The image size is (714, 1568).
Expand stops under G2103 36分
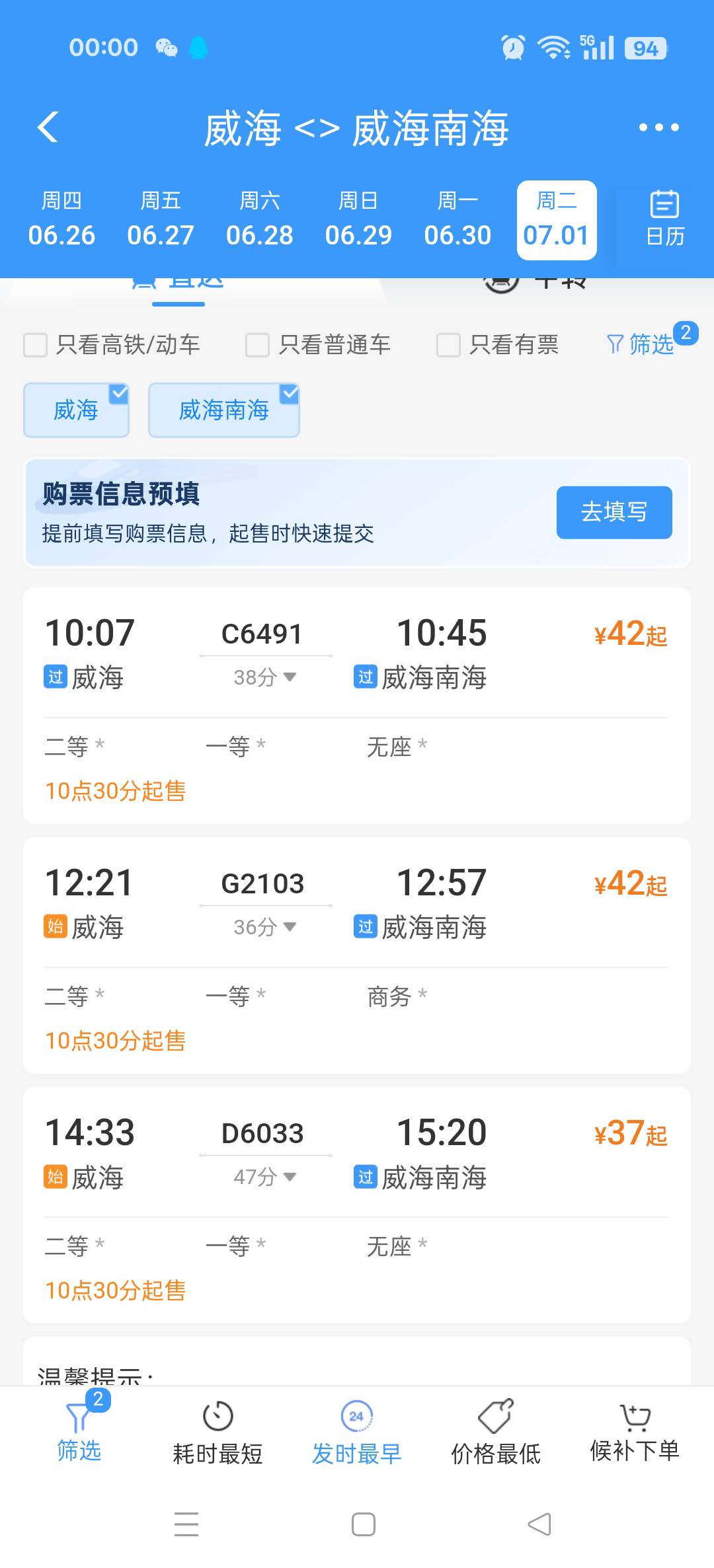tap(265, 927)
